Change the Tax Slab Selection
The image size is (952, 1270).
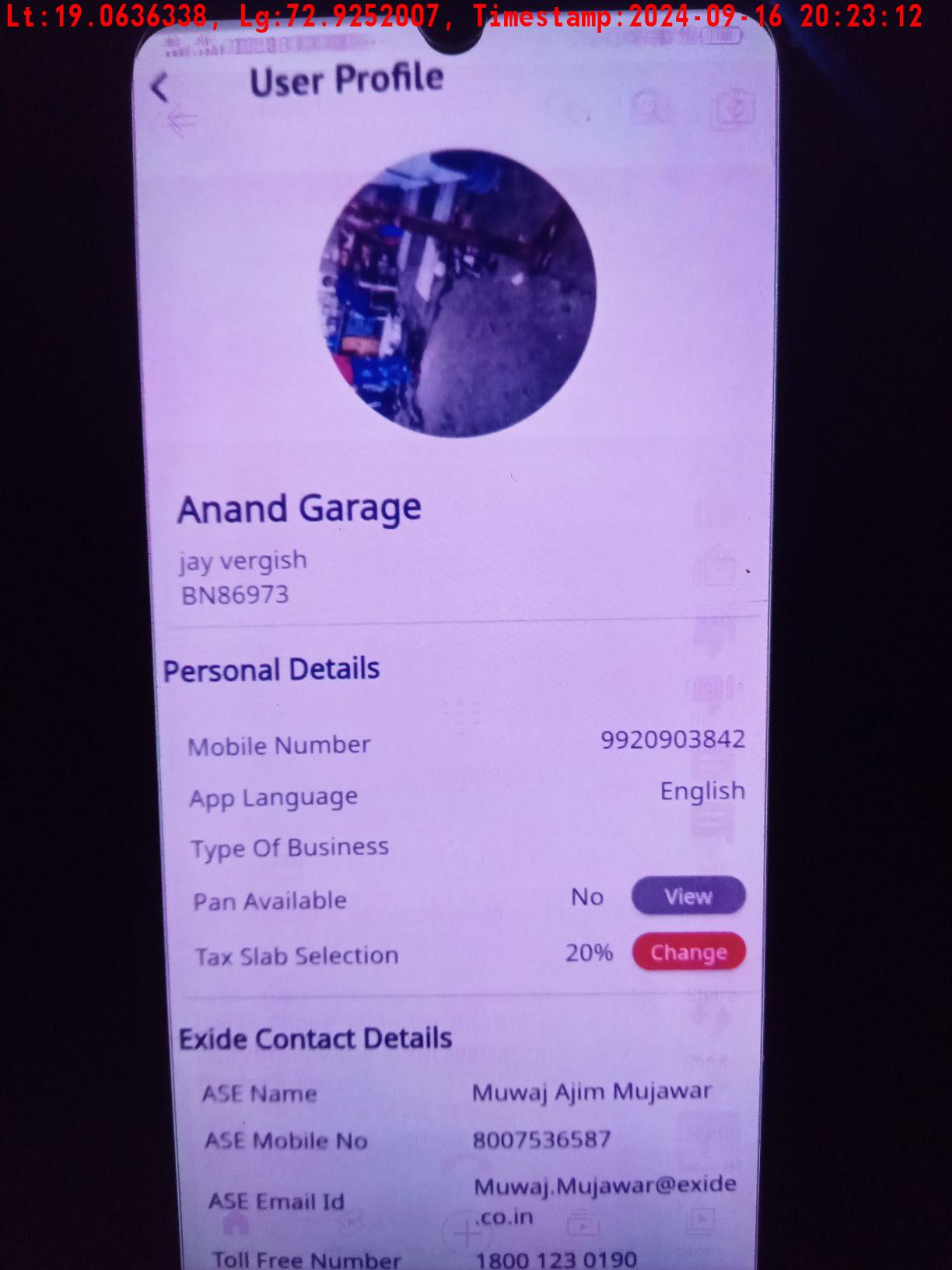(688, 952)
